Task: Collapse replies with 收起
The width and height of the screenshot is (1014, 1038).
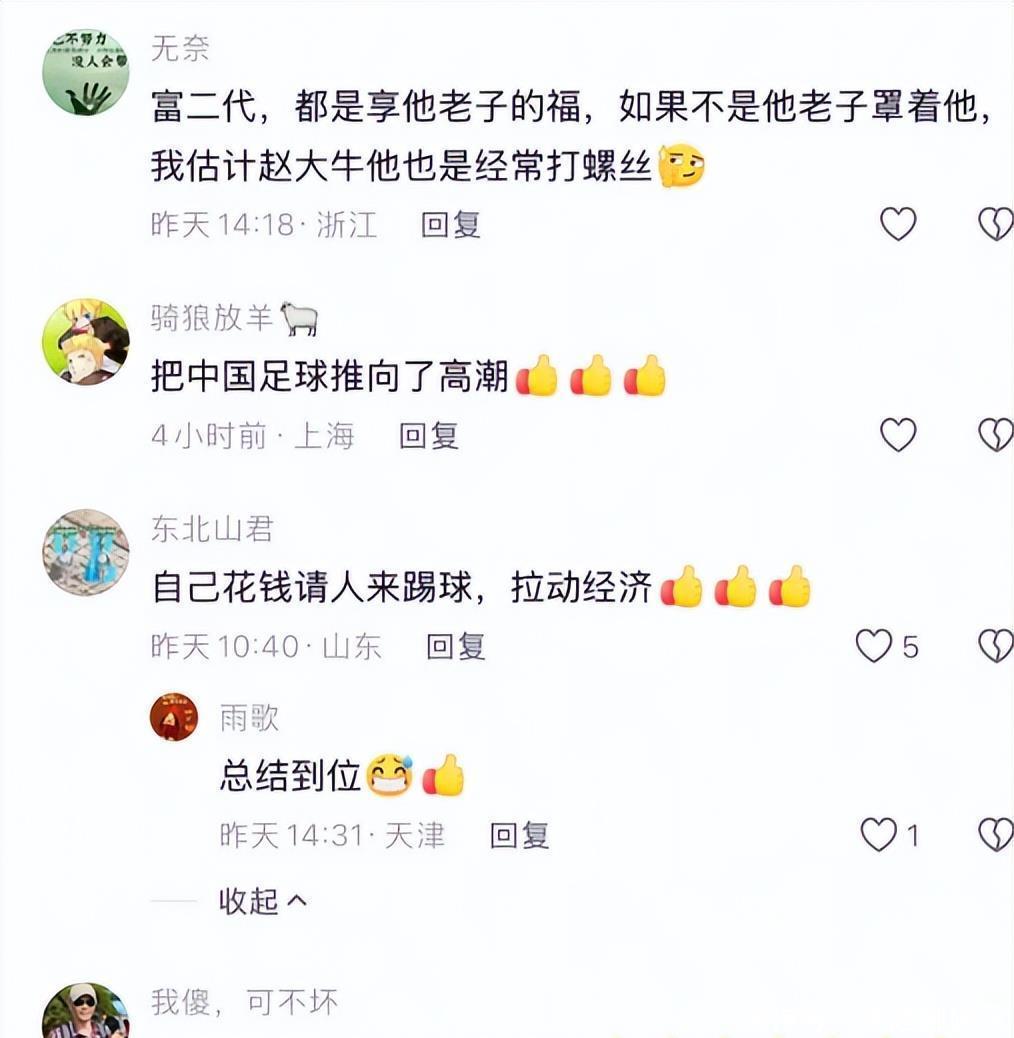Action: 262,901
